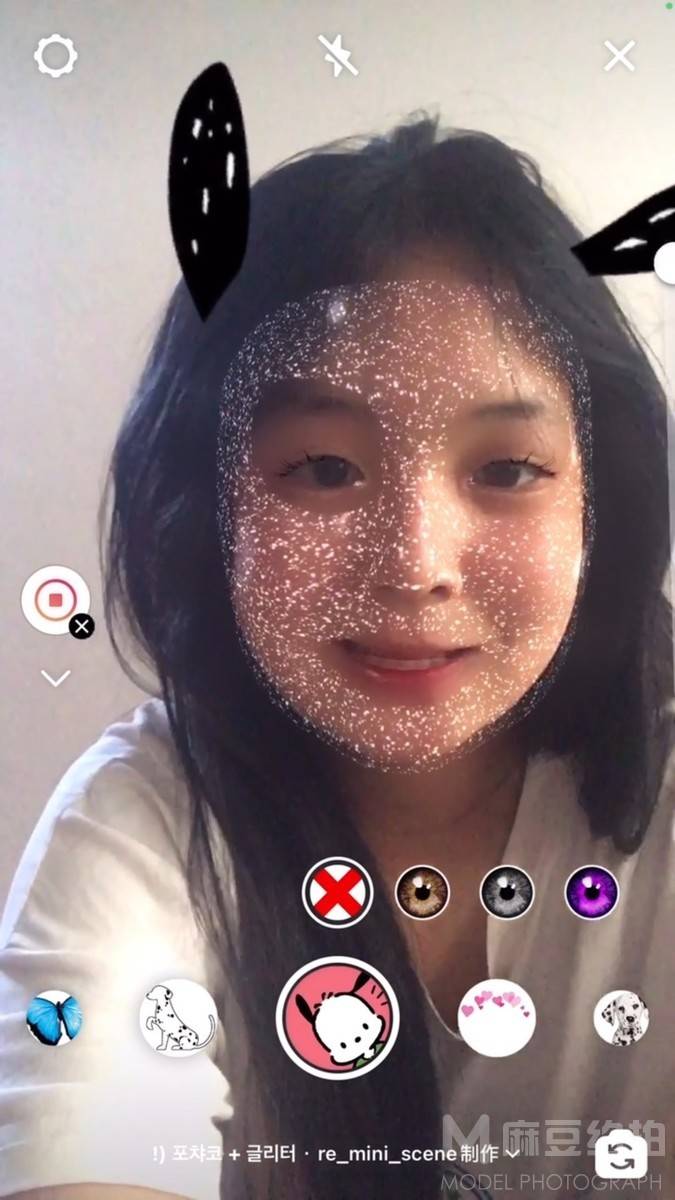675x1200 pixels.
Task: Switch to the dalmatian sketch effect
Action: [178, 1018]
